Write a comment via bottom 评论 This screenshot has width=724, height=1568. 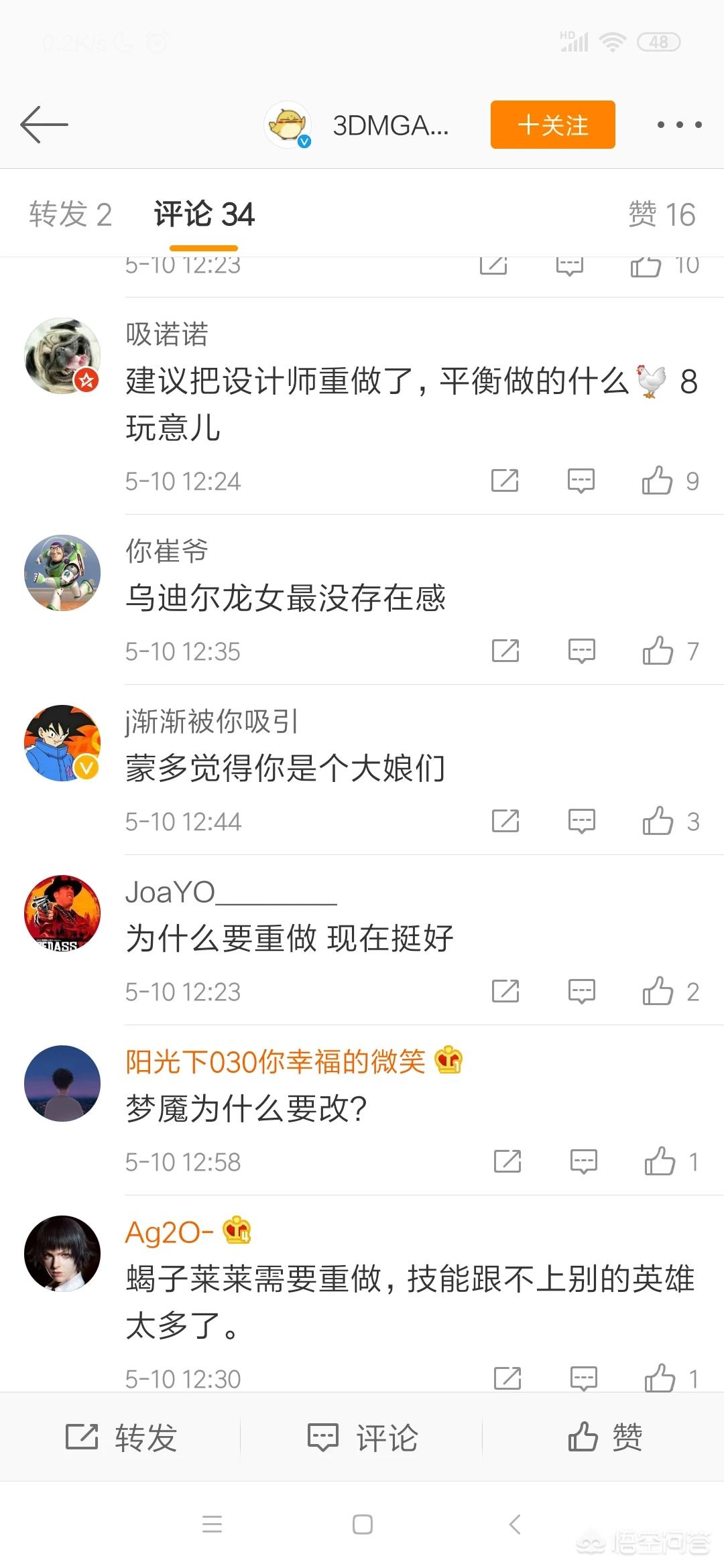pos(362,1438)
